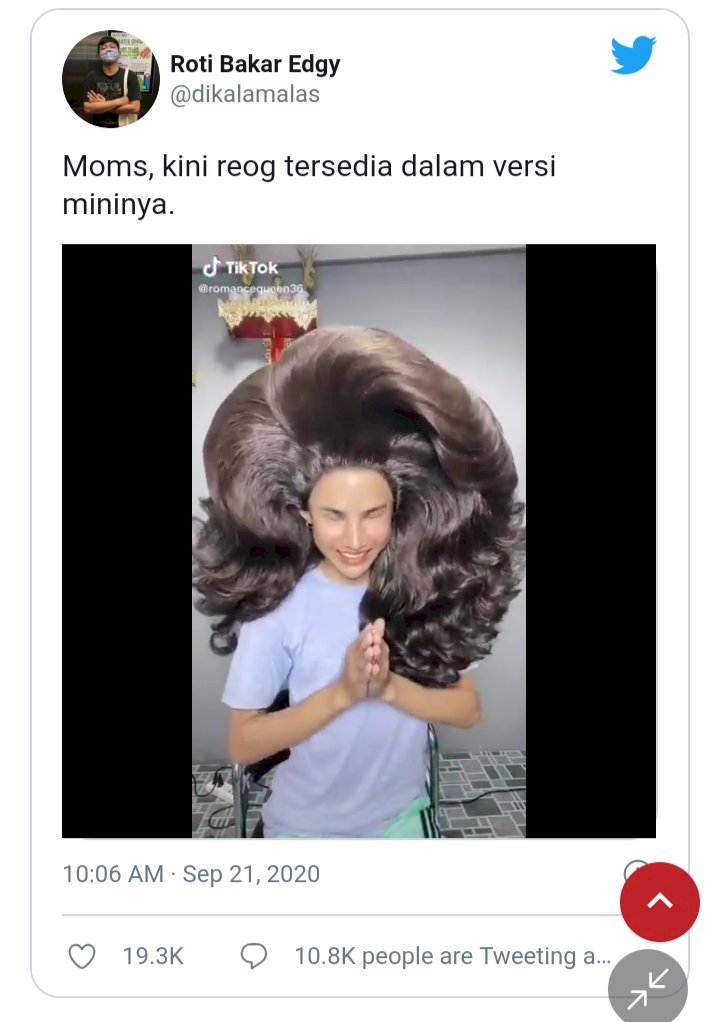Open the tweet's timestamp Sep 21, 2020

(191, 874)
